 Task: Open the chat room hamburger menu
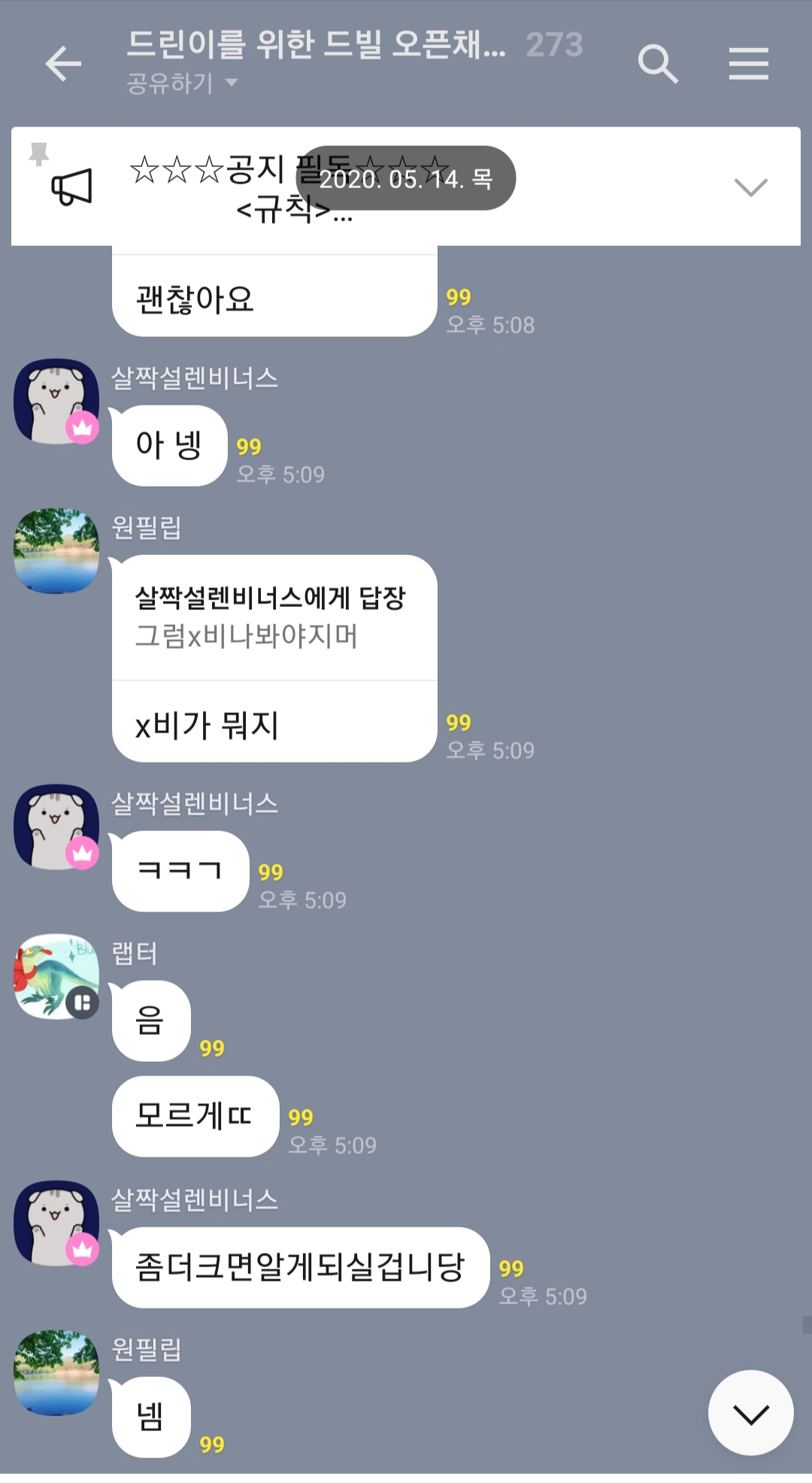click(x=749, y=63)
